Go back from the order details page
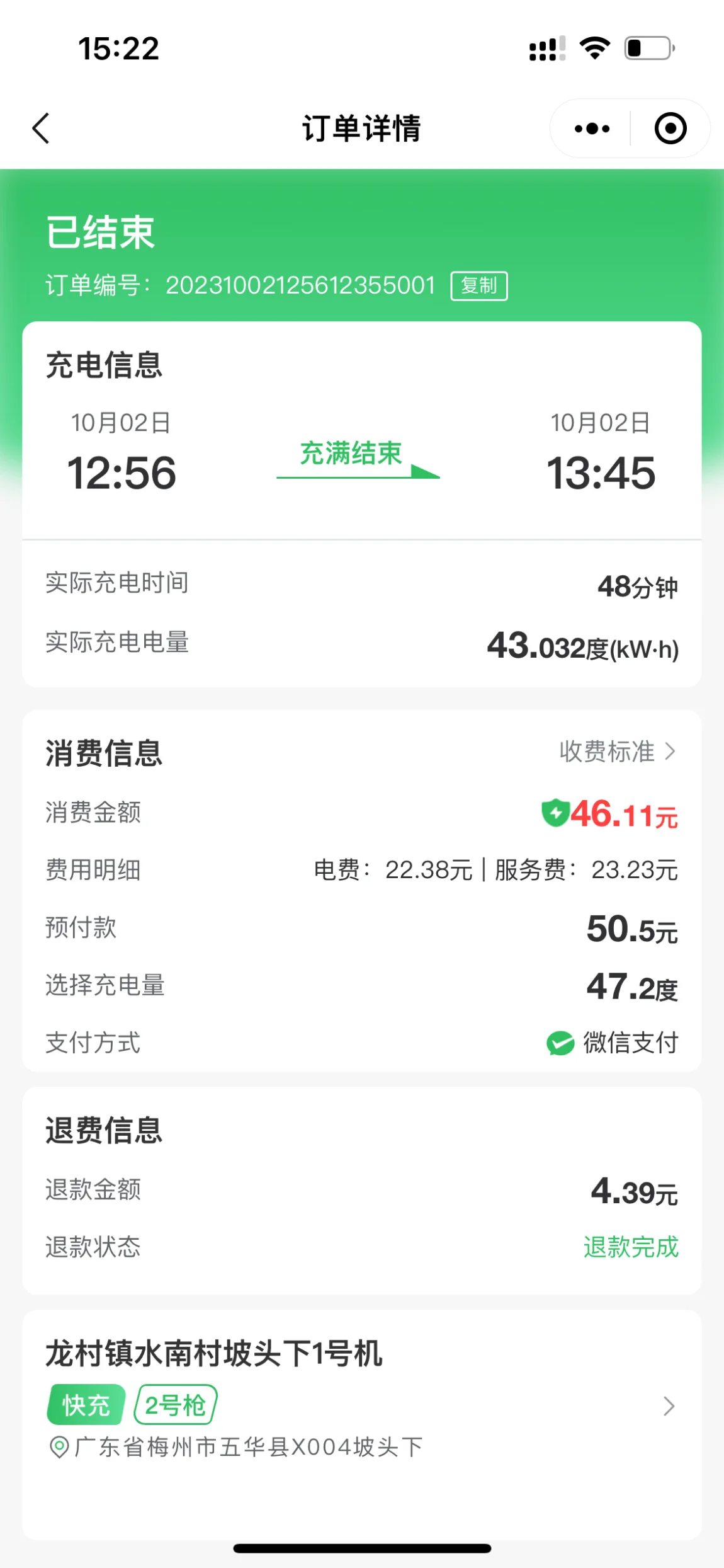Screen dimensions: 724x1568 41,129
